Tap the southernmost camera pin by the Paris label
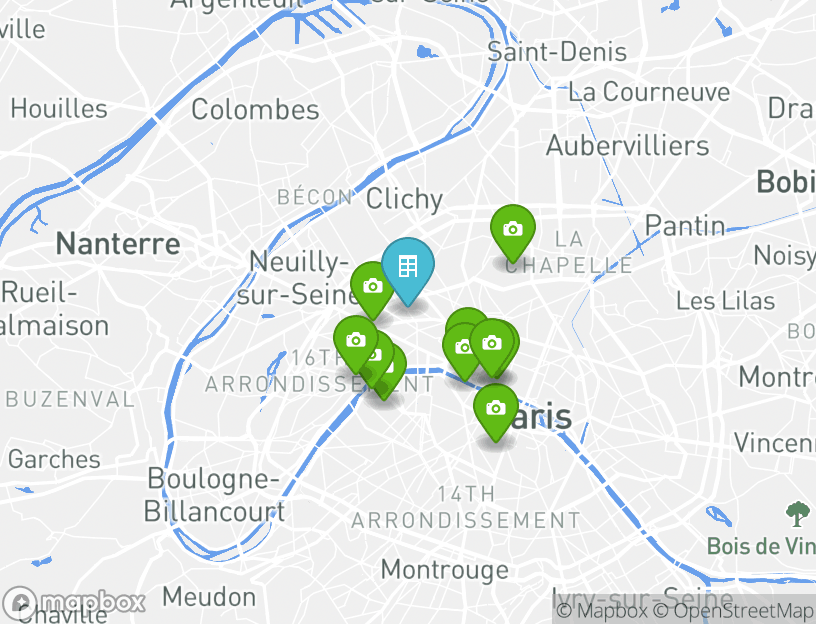The image size is (816, 624). 495,408
